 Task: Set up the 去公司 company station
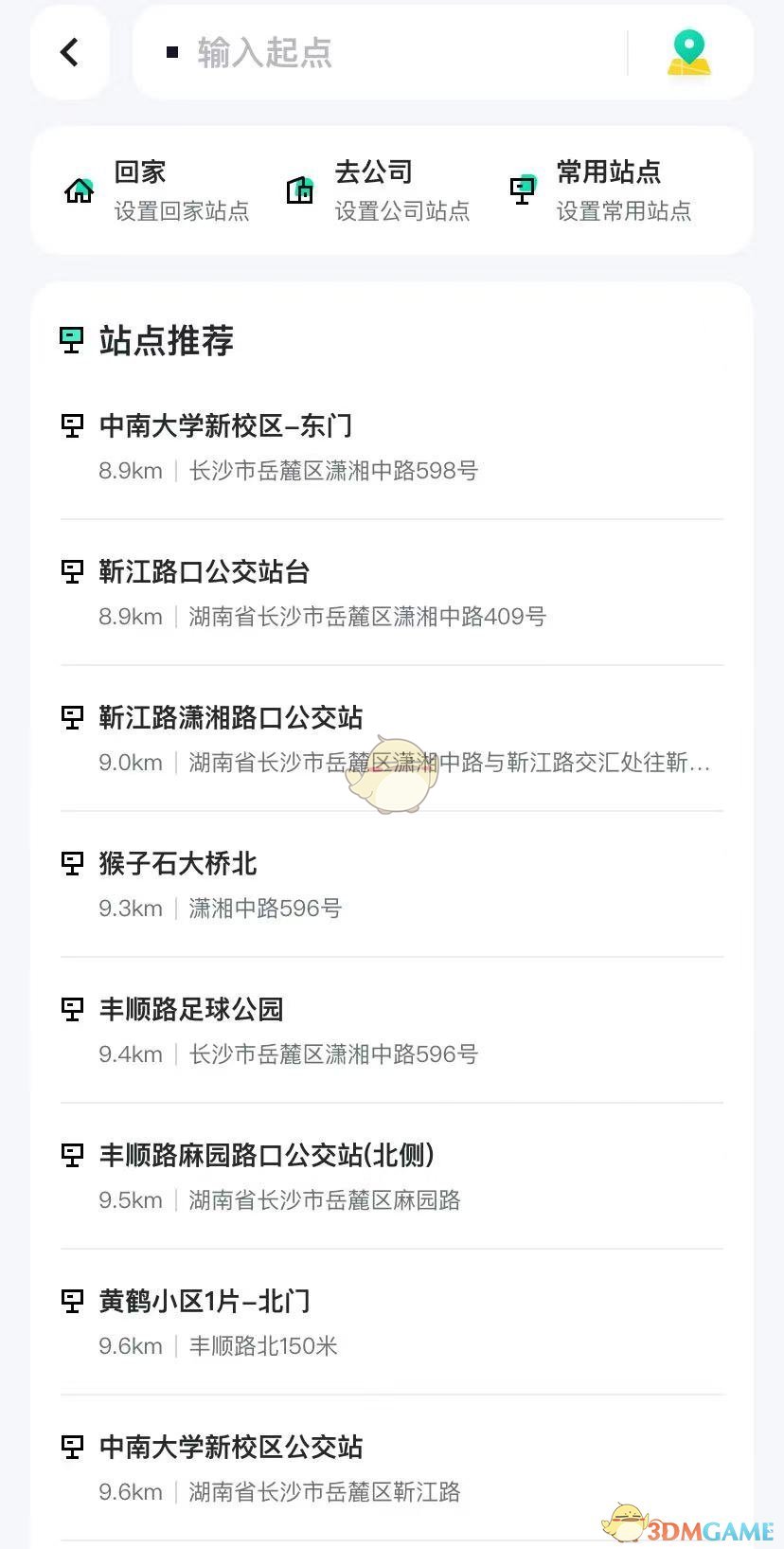[x=379, y=190]
